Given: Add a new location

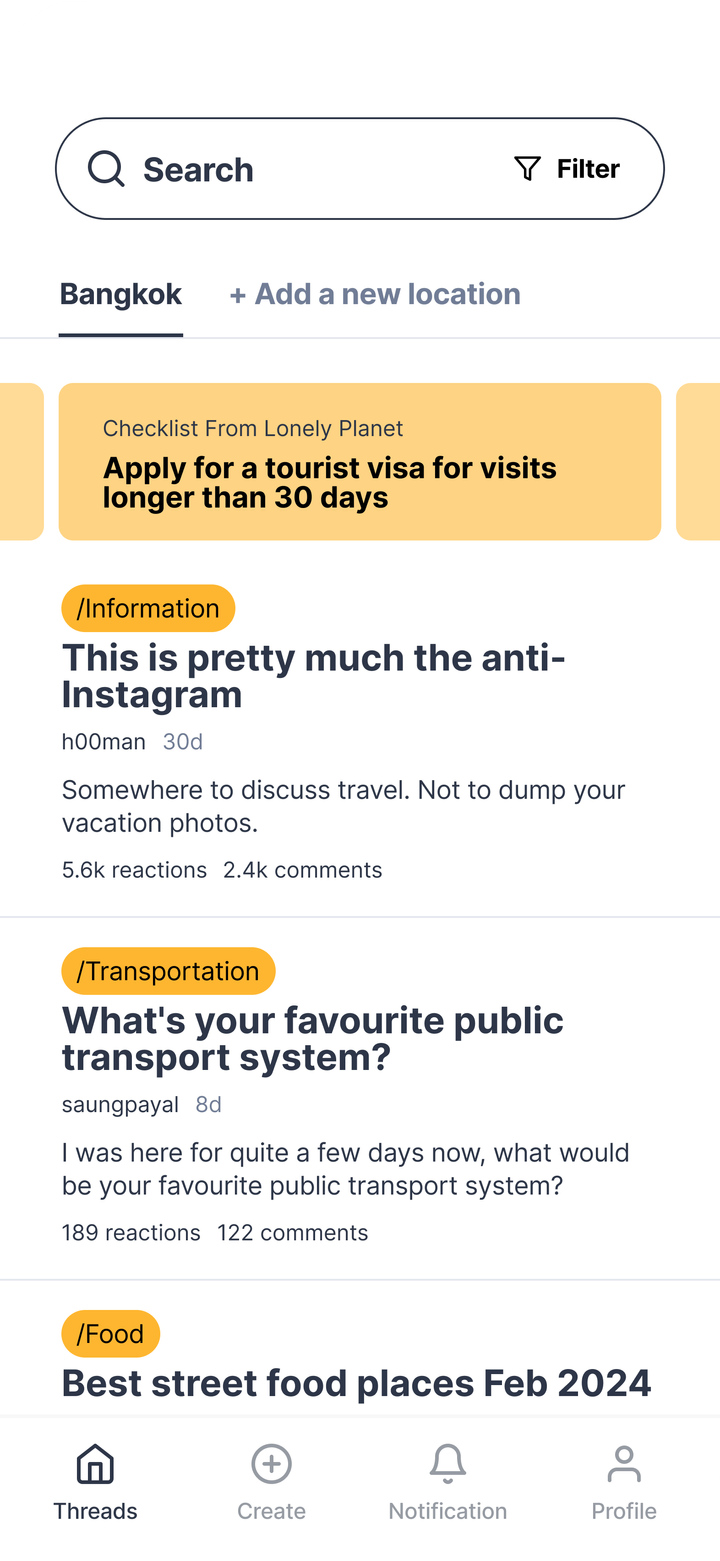Looking at the screenshot, I should coord(375,294).
